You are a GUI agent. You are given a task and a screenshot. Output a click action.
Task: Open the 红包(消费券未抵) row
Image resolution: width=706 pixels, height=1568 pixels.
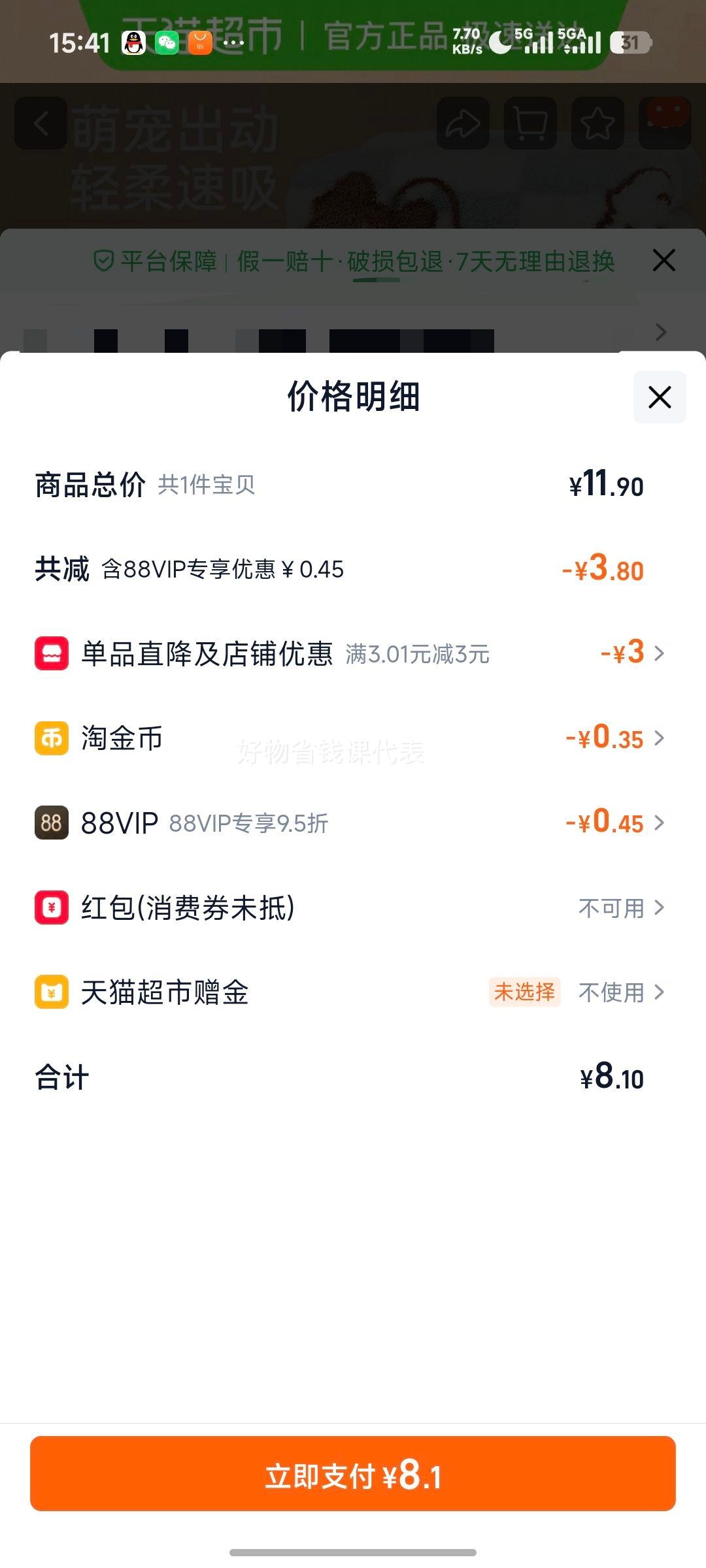[x=353, y=907]
